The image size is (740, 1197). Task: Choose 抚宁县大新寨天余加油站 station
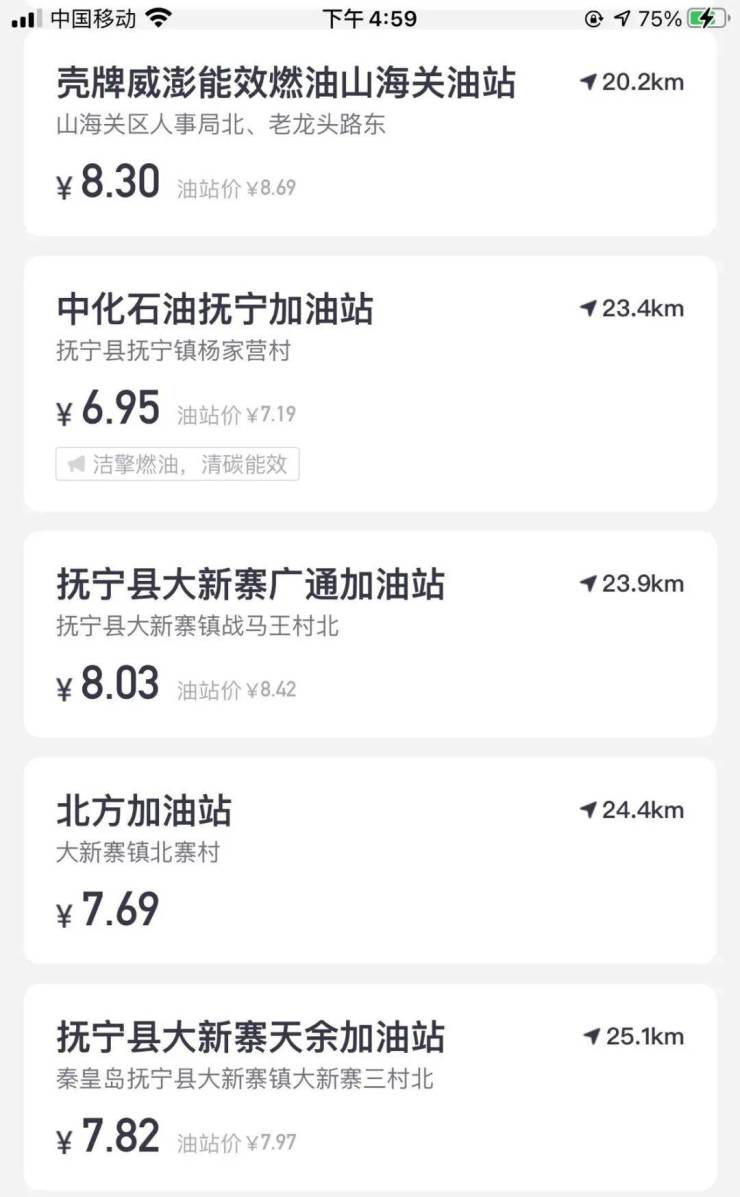(x=369, y=1086)
